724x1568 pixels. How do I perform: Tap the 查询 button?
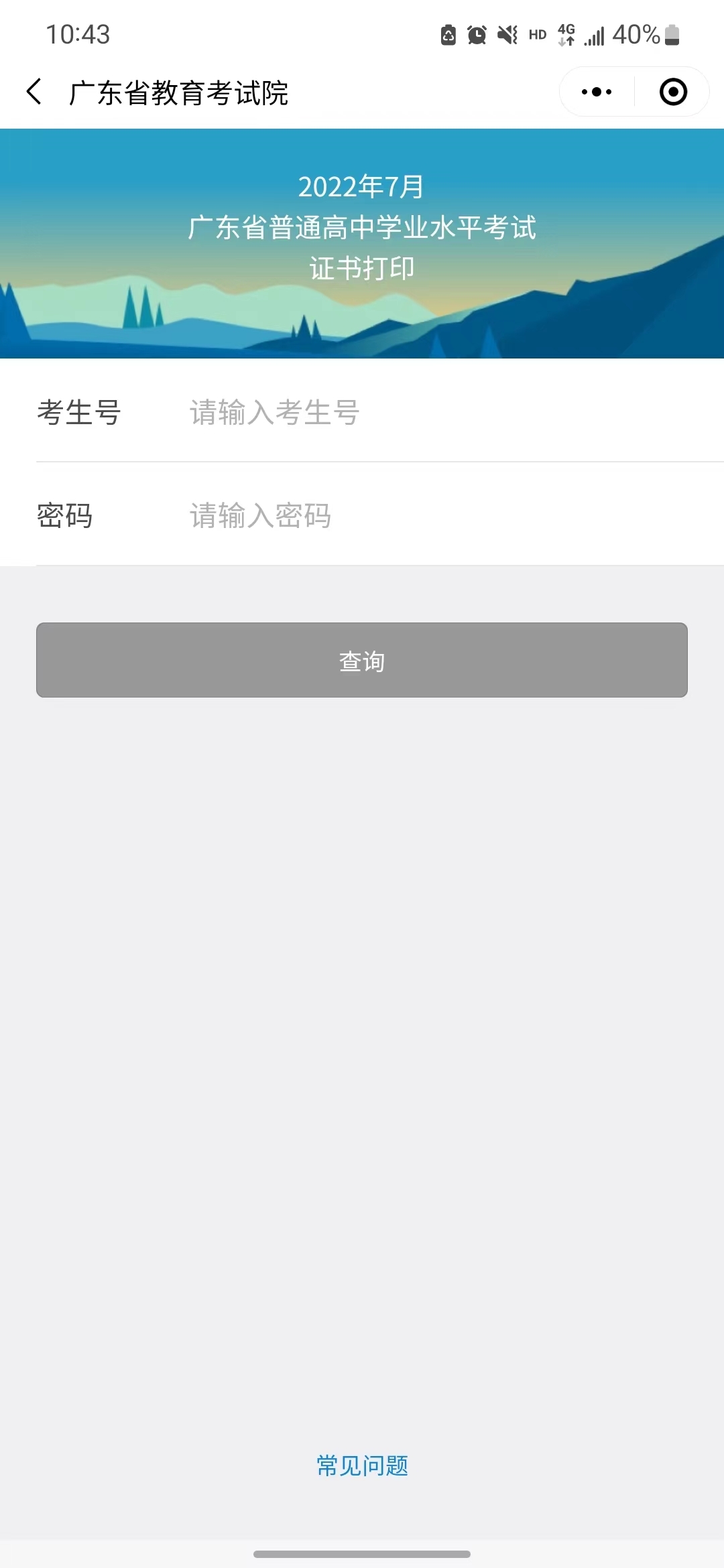(x=362, y=660)
